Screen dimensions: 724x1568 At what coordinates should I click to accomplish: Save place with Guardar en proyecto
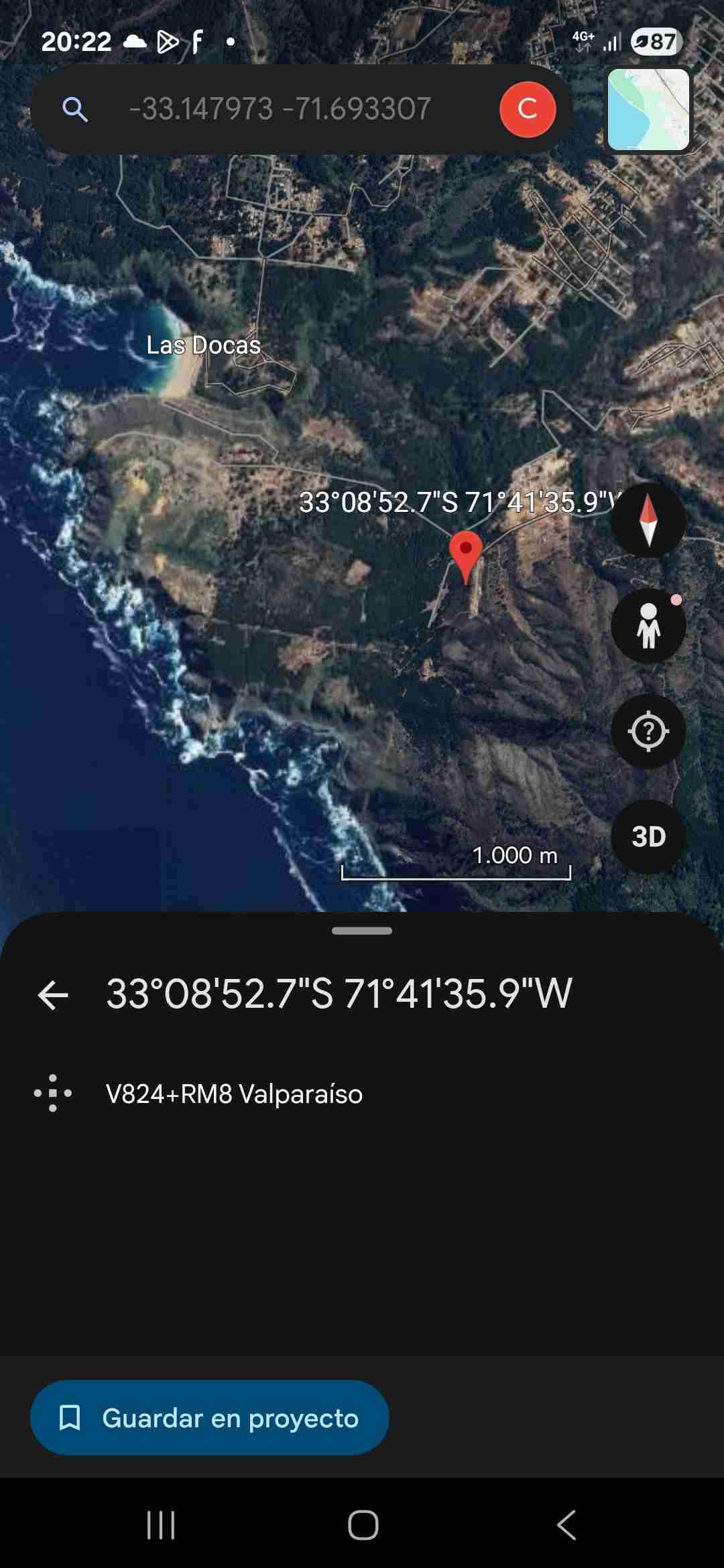click(210, 1418)
